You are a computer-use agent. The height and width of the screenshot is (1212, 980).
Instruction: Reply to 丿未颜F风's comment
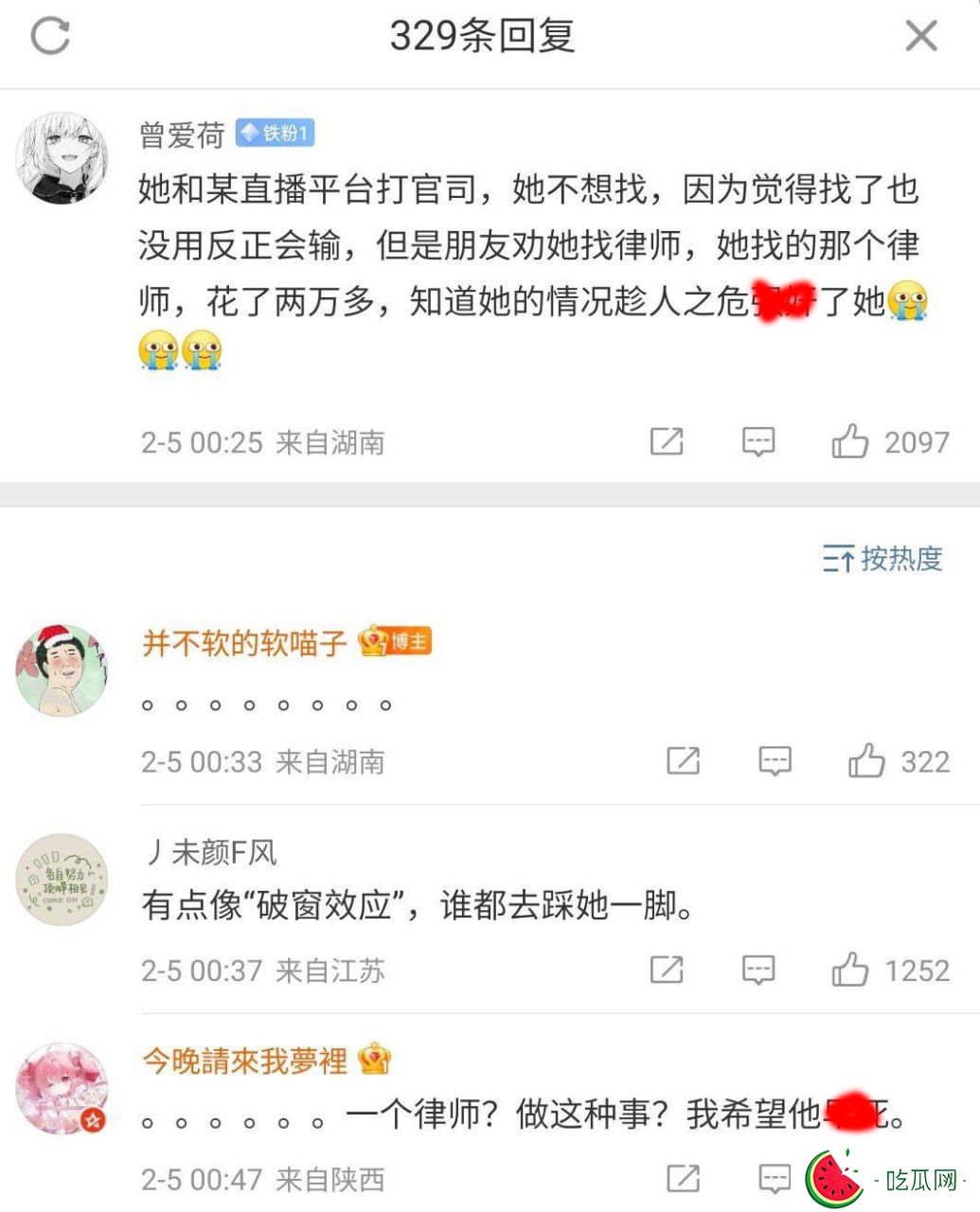pyautogui.click(x=757, y=970)
